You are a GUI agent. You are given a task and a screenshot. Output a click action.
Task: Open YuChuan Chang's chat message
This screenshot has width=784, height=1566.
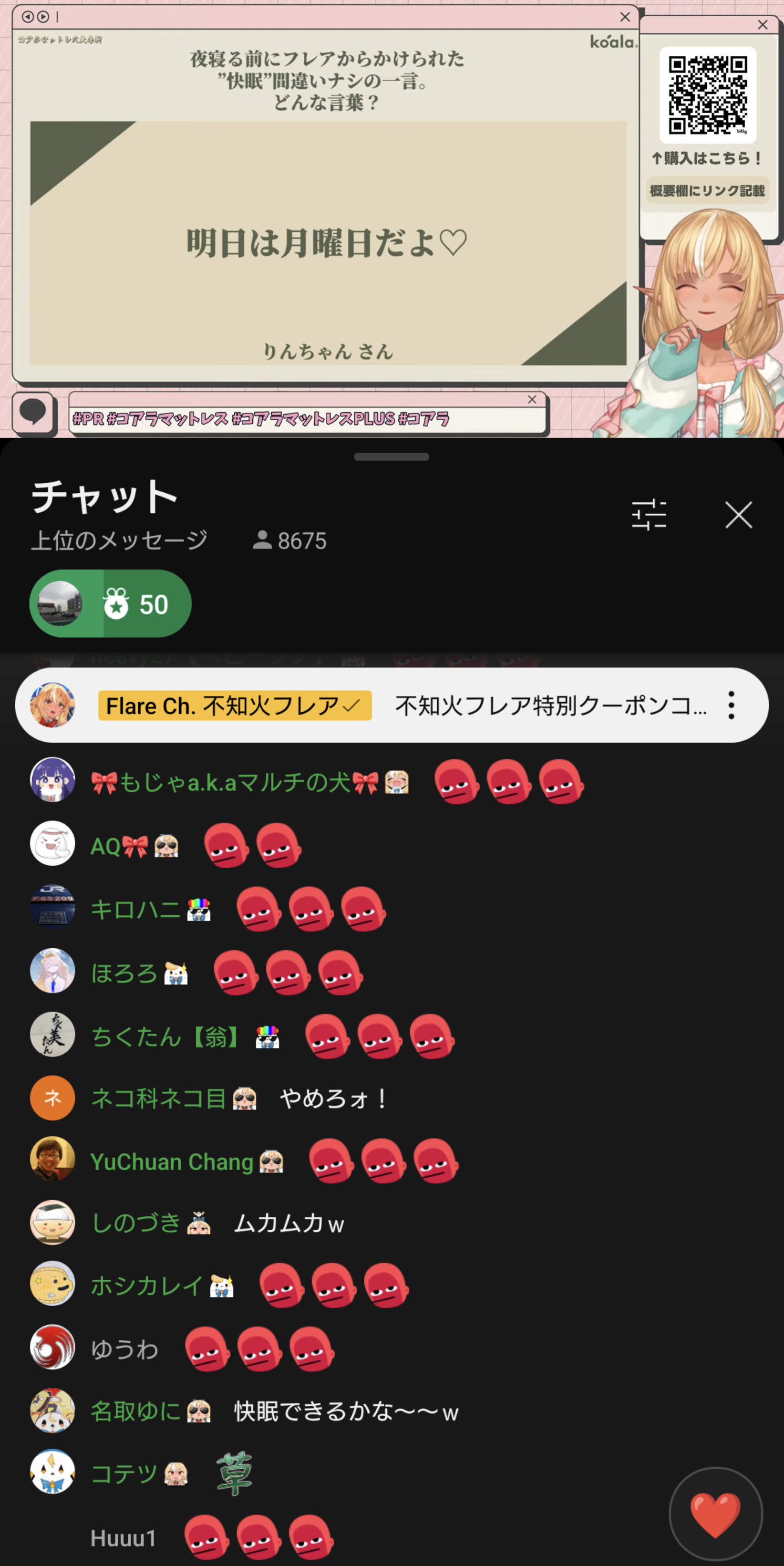[x=392, y=1161]
